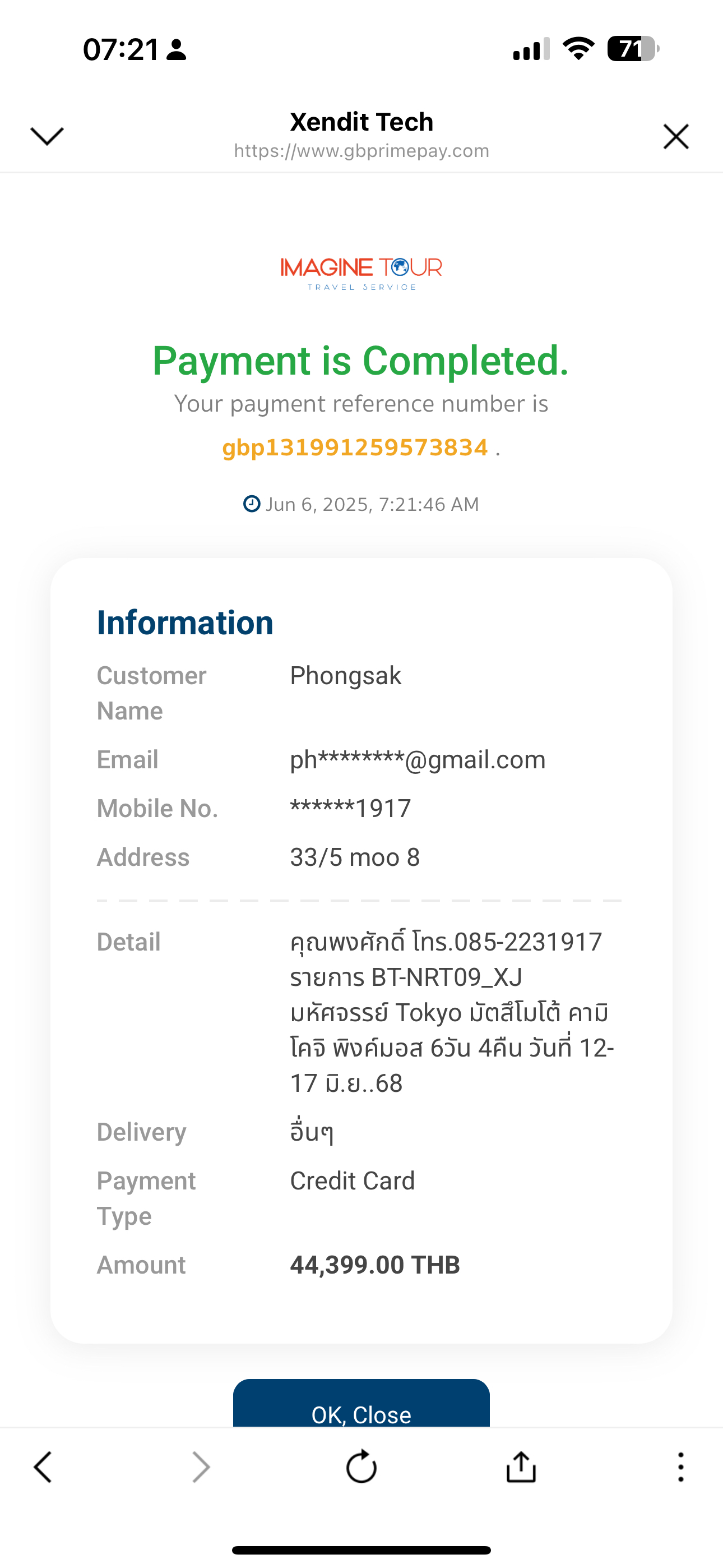Open the three-dot more options menu

680,1467
